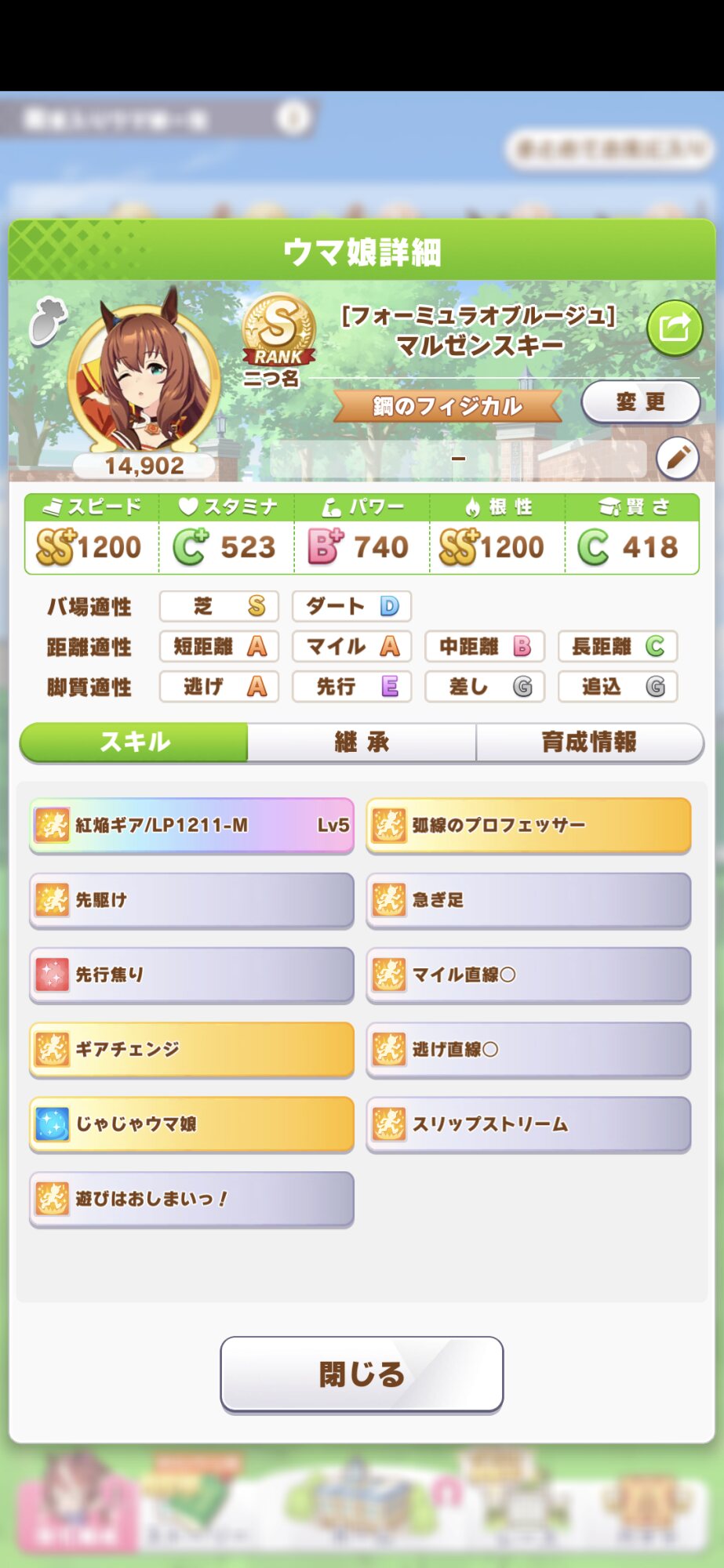Switch to the 継承 tab
The height and width of the screenshot is (1568, 724).
tap(362, 742)
